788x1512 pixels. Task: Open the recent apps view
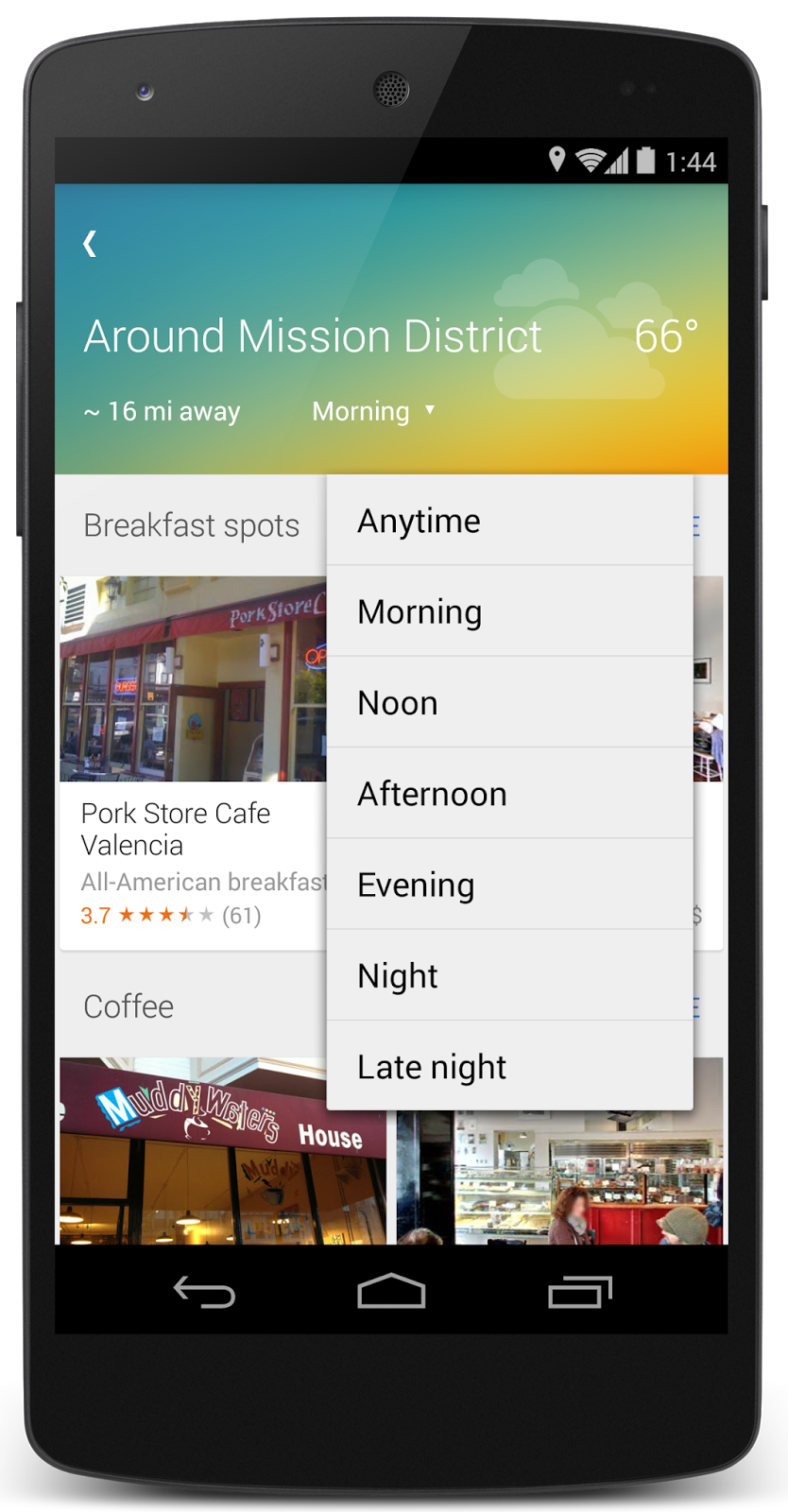point(579,1292)
